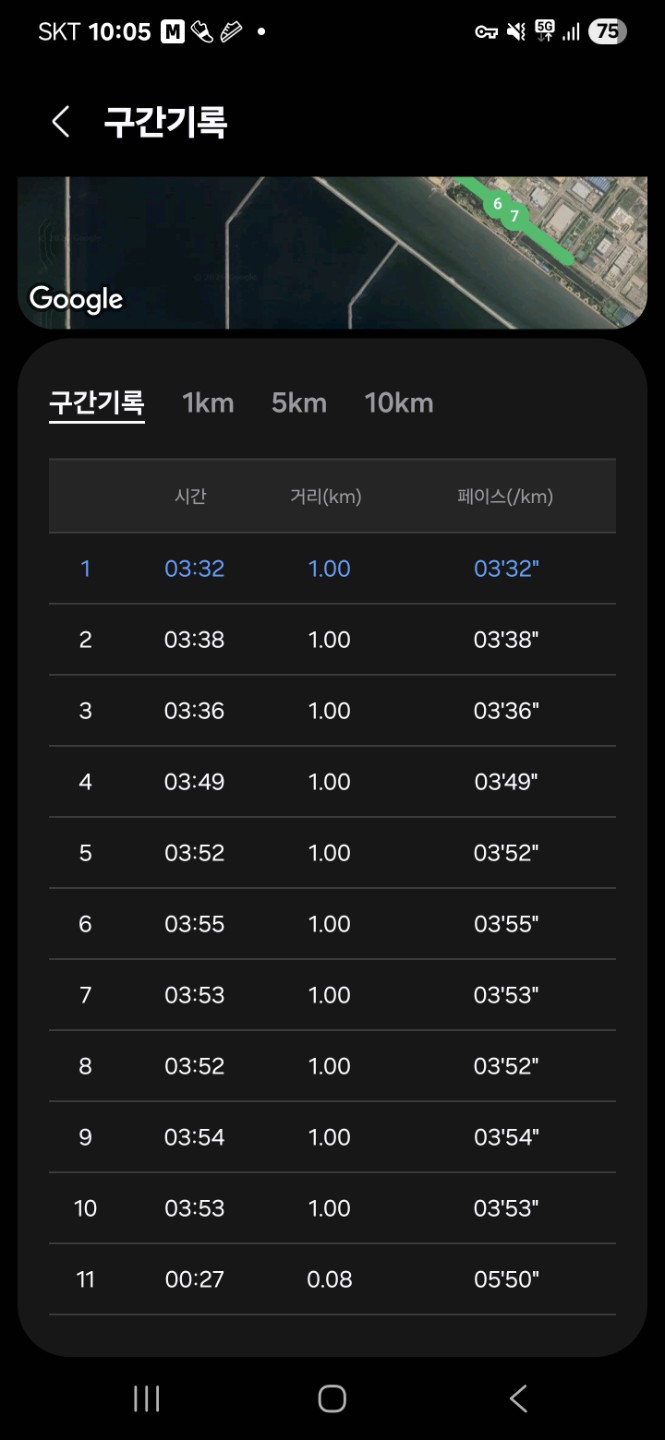Open the 10km tab
Image resolution: width=665 pixels, height=1440 pixels.
(x=399, y=403)
